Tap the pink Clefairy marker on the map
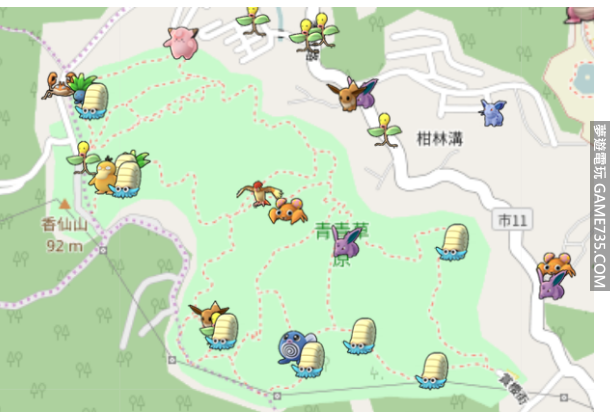This screenshot has height=412, width=610. pyautogui.click(x=181, y=42)
